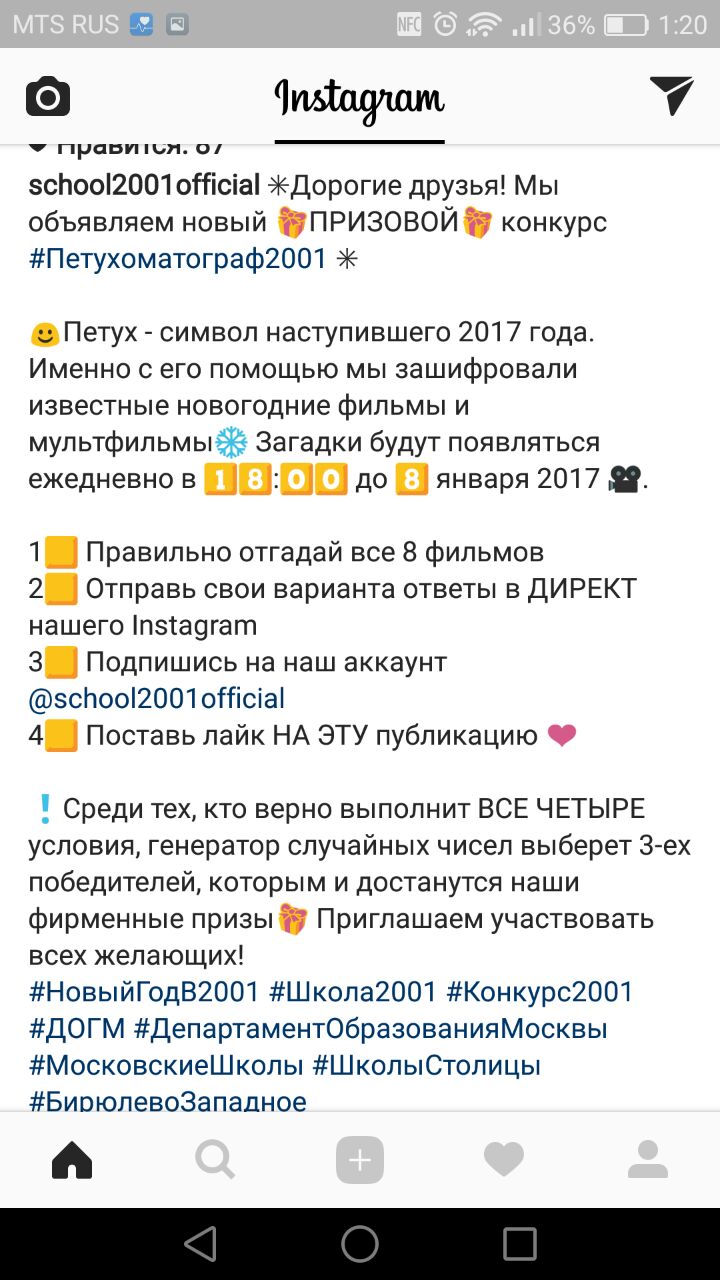Open hashtag #ШколыСтолицы

coord(427,1066)
